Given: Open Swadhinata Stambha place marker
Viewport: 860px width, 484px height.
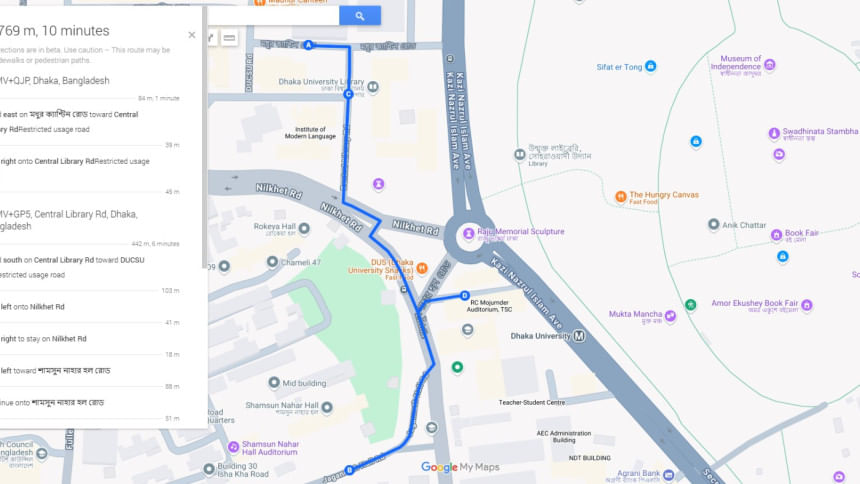Looking at the screenshot, I should tap(774, 132).
